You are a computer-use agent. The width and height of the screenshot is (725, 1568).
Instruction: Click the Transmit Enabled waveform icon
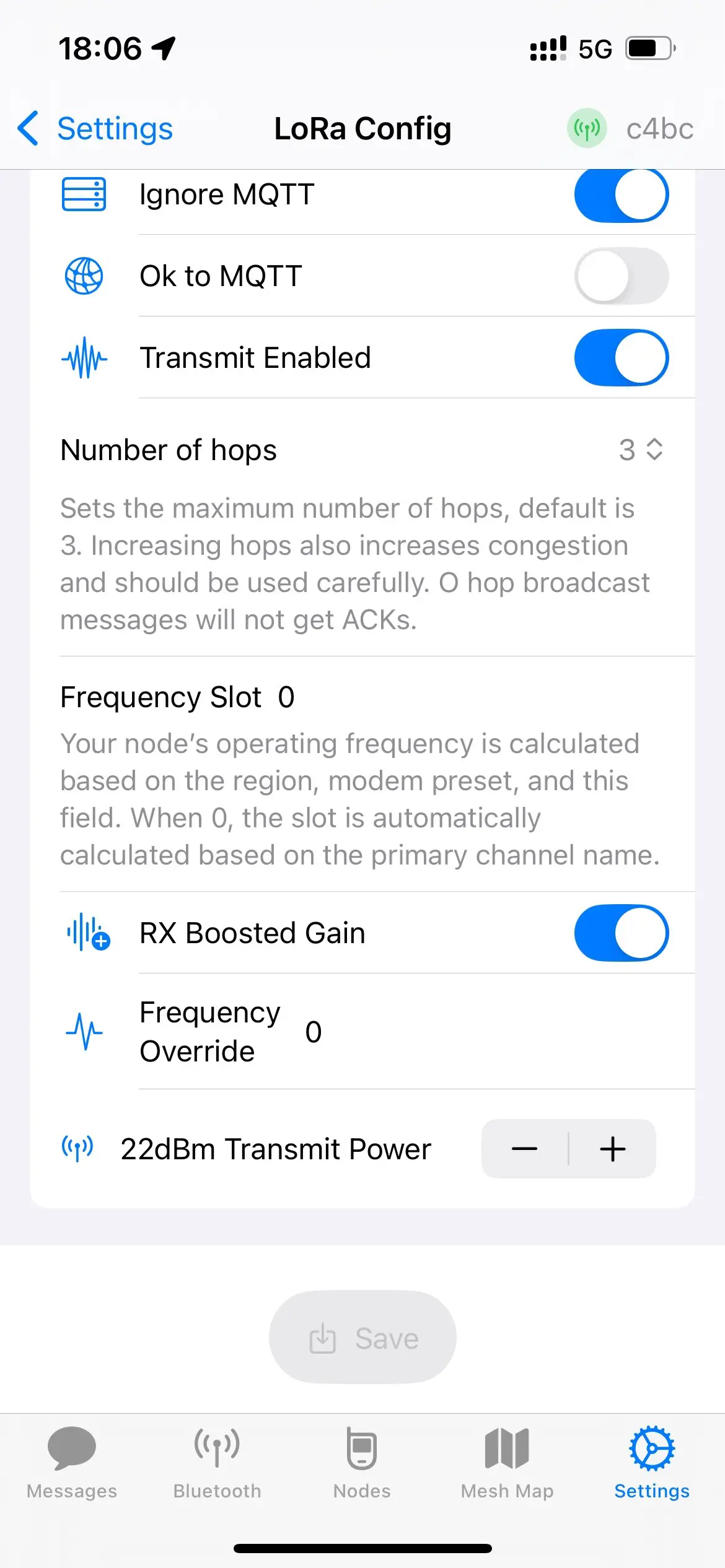(83, 358)
